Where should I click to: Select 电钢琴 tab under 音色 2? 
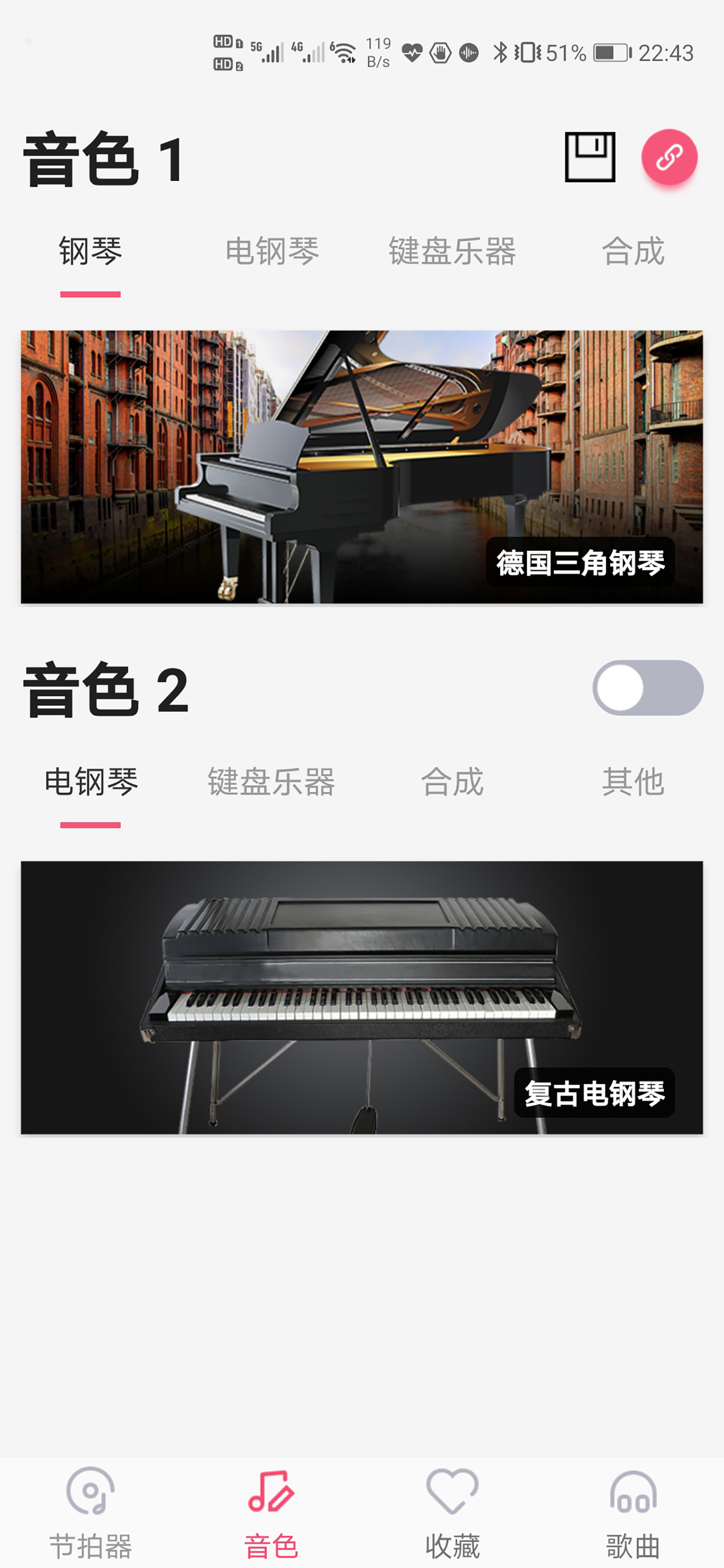tap(90, 782)
